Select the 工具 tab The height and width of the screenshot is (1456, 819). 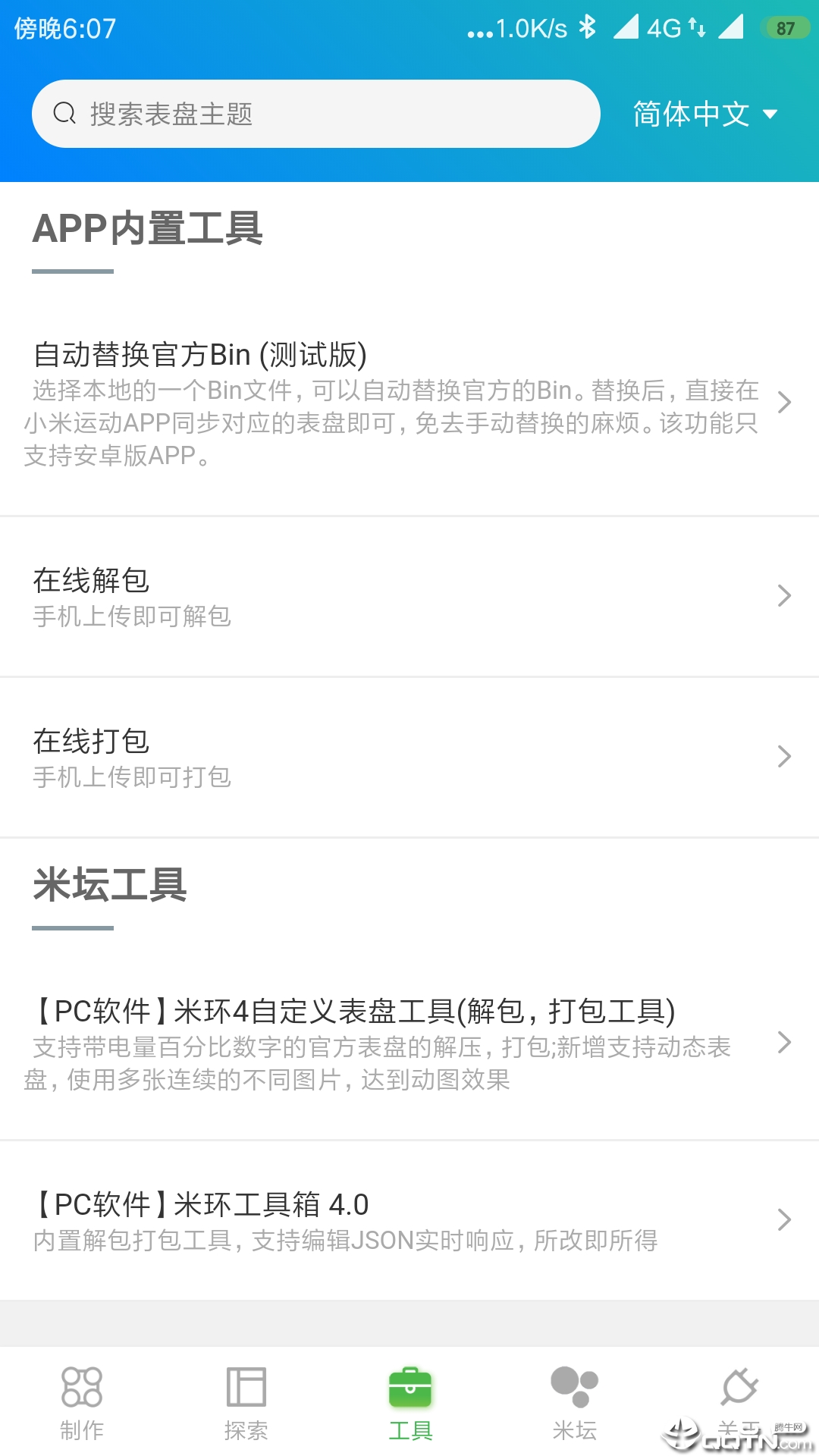[x=409, y=1403]
